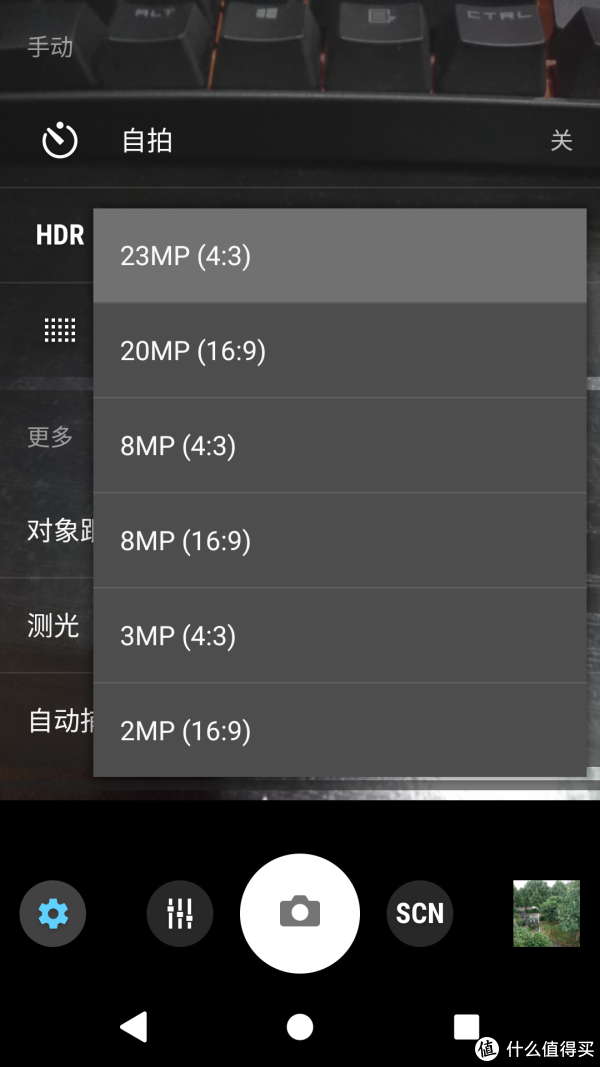Set resolution to 2MP (16:9)

(x=339, y=730)
